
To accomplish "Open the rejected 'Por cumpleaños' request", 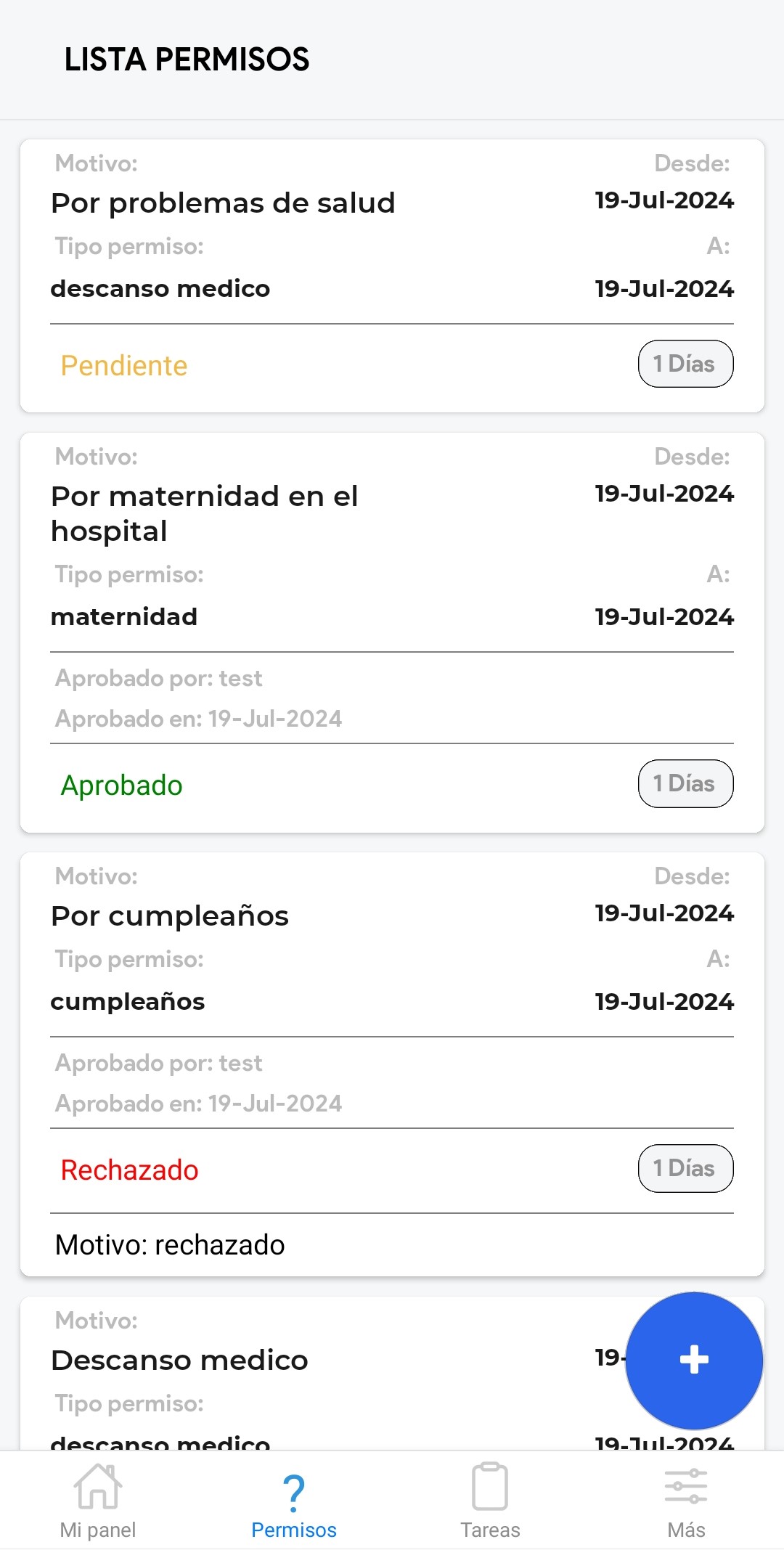I will (x=392, y=1064).
